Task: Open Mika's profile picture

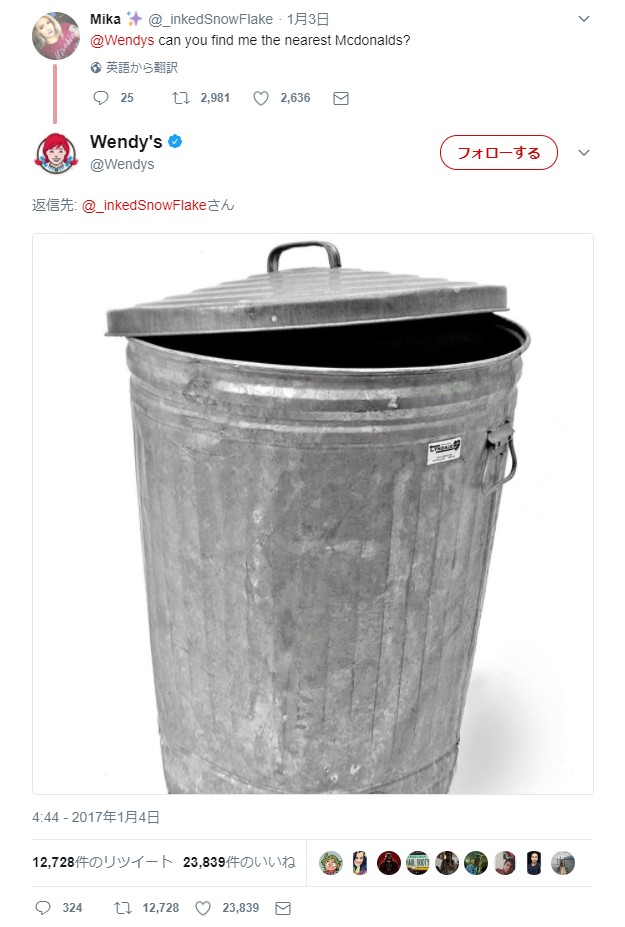Action: click(x=56, y=36)
